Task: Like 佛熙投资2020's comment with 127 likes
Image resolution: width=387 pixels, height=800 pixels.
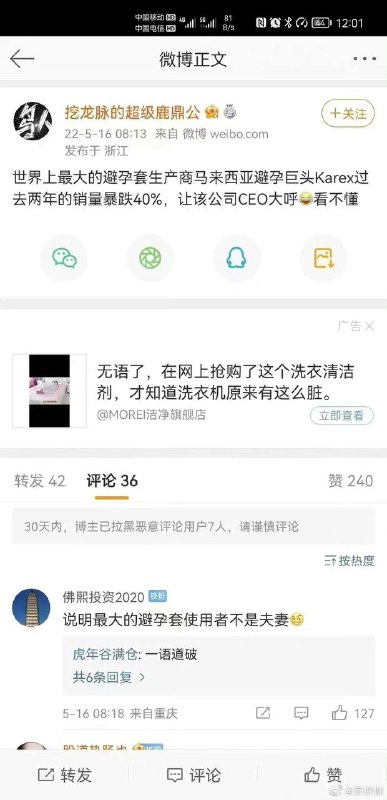Action: (353, 713)
